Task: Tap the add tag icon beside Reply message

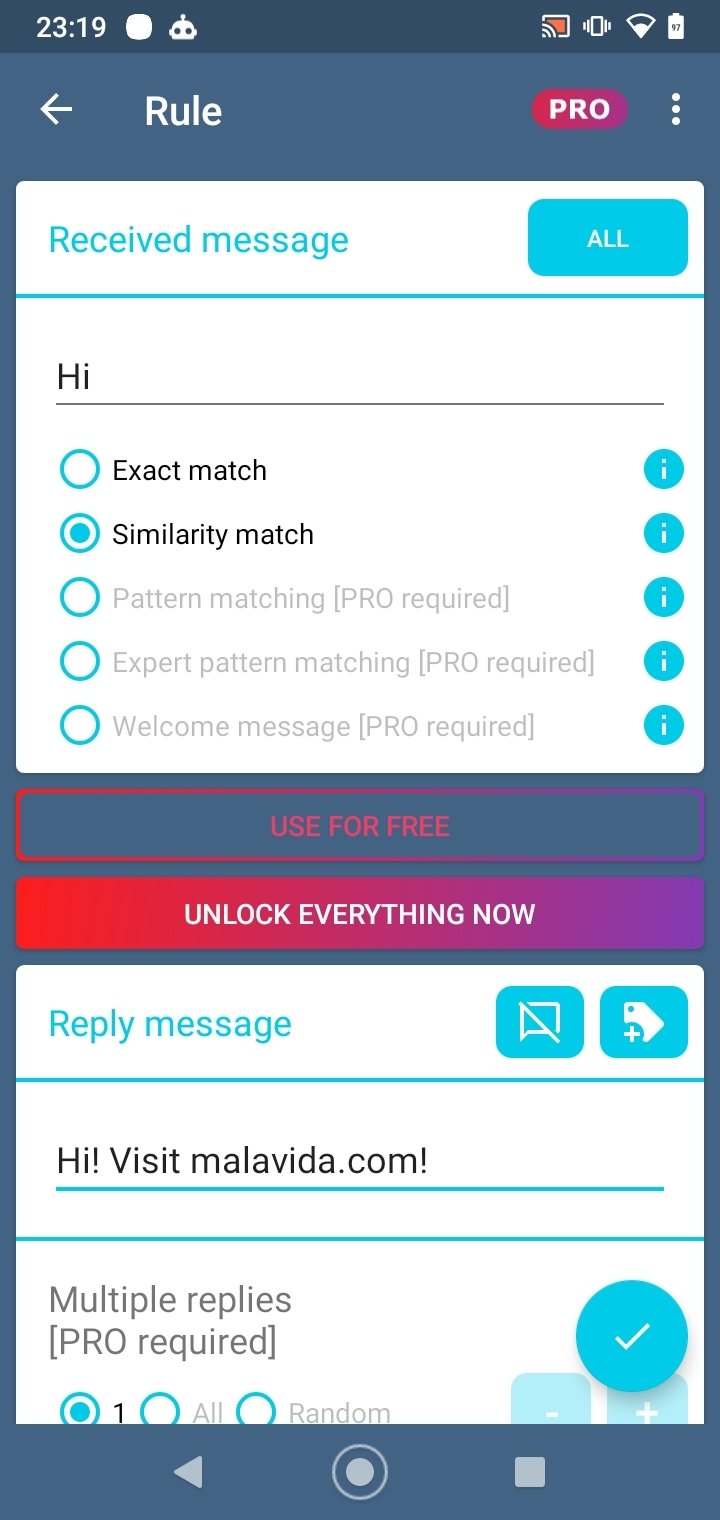Action: tap(643, 1022)
